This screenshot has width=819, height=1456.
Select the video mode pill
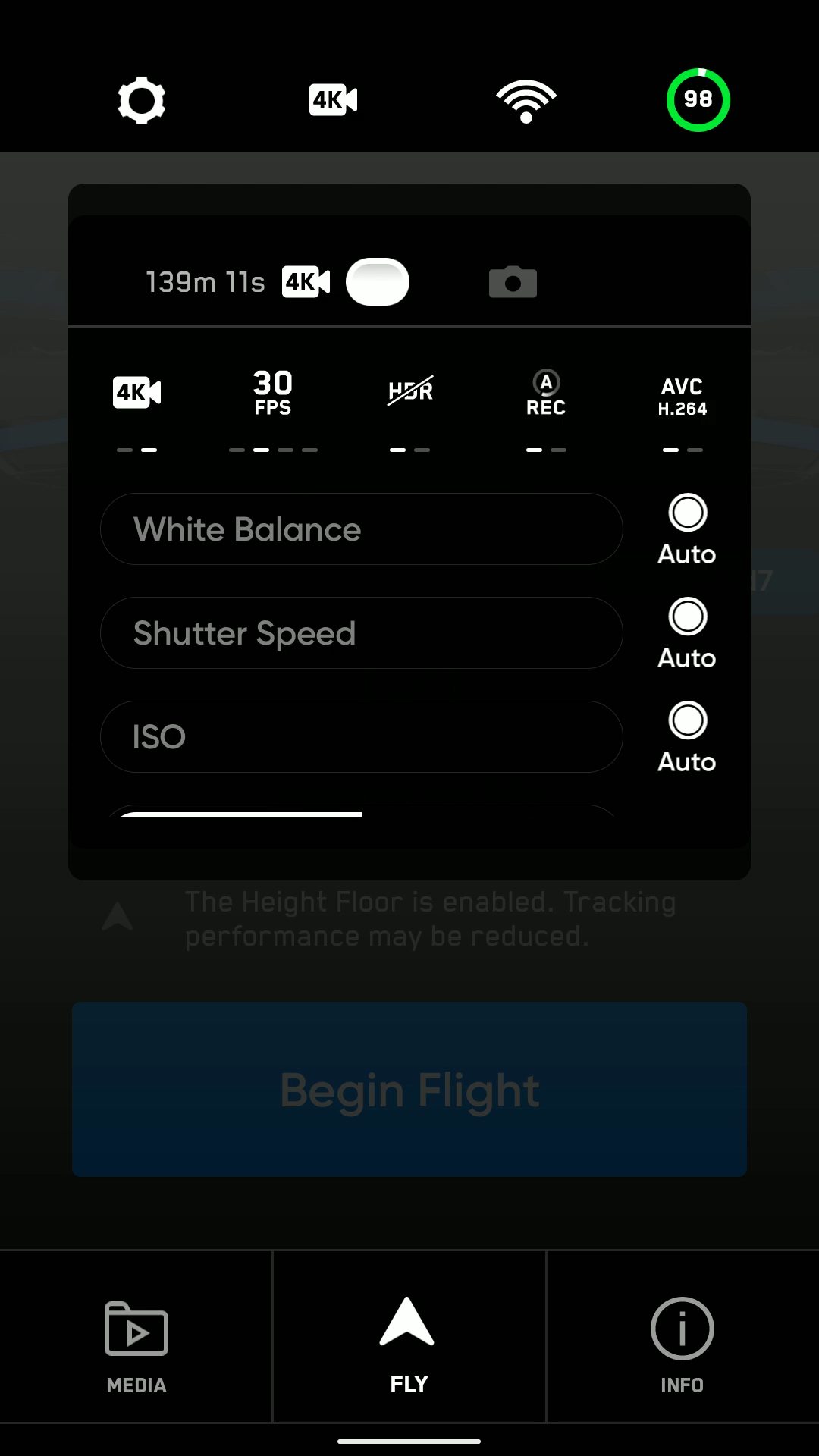tap(378, 282)
